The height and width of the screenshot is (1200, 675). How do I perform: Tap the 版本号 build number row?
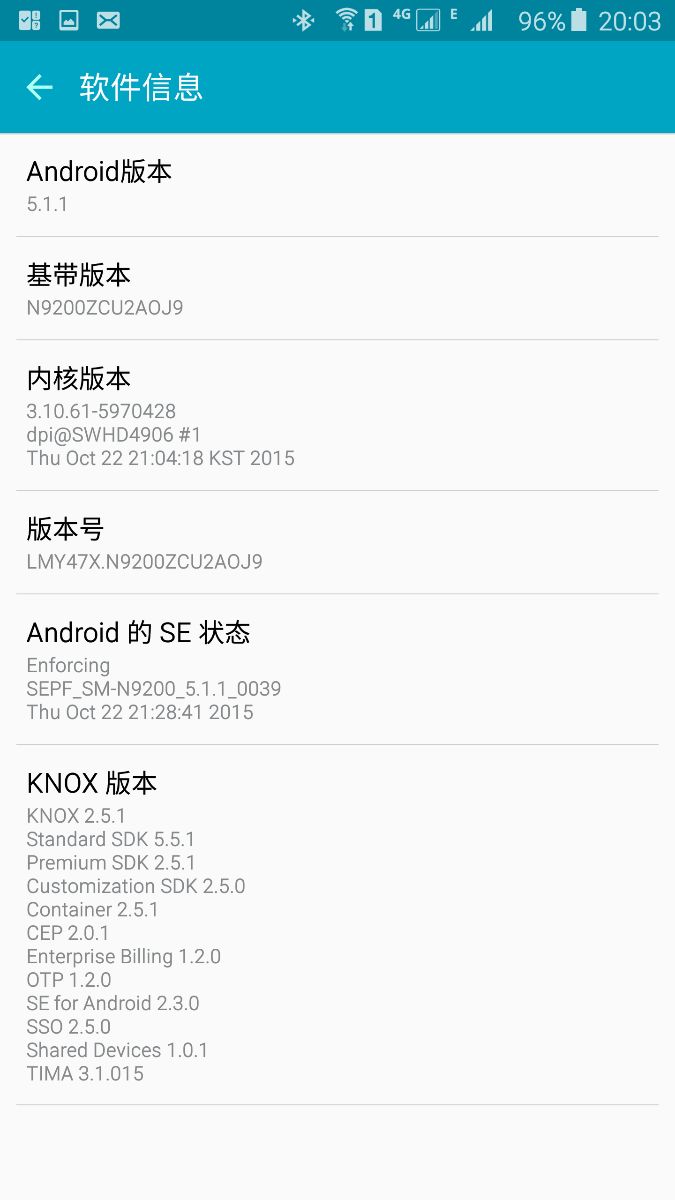tap(337, 543)
